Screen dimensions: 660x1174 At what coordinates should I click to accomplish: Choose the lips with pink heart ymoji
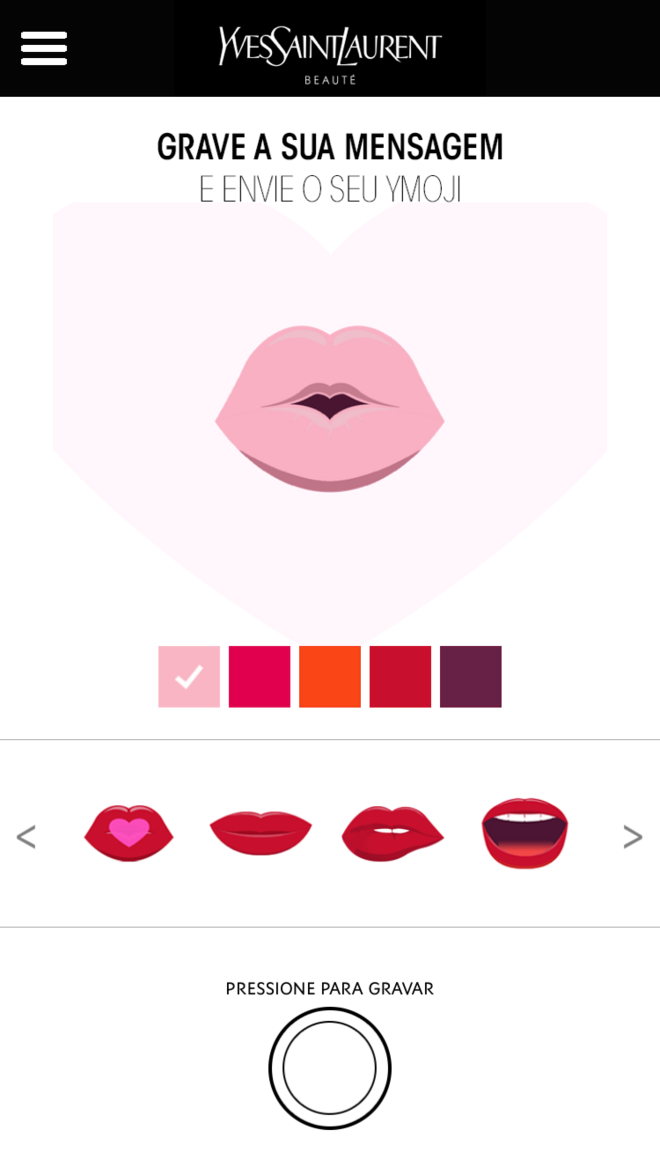click(129, 833)
